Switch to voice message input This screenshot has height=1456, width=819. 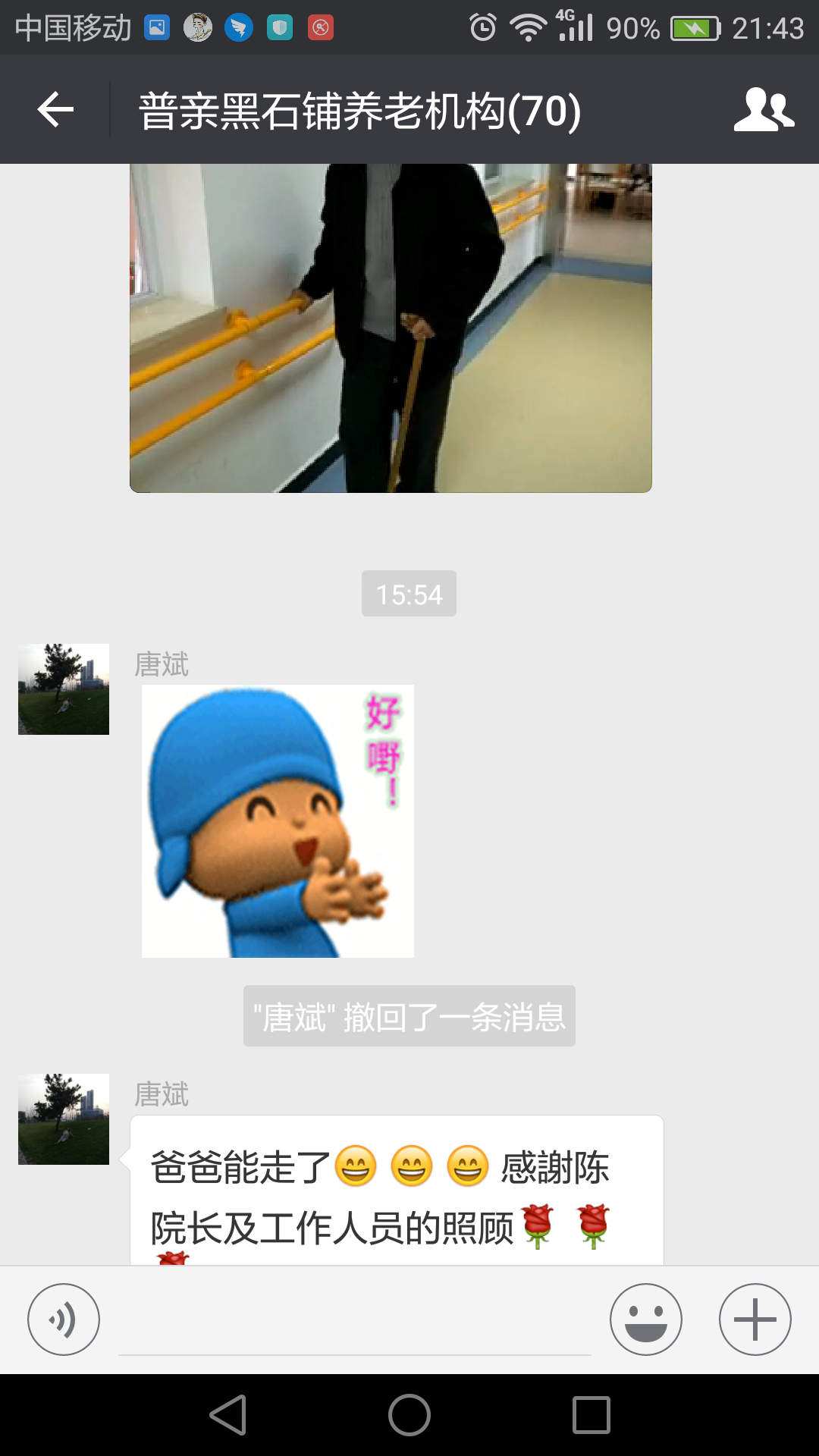pyautogui.click(x=64, y=1319)
